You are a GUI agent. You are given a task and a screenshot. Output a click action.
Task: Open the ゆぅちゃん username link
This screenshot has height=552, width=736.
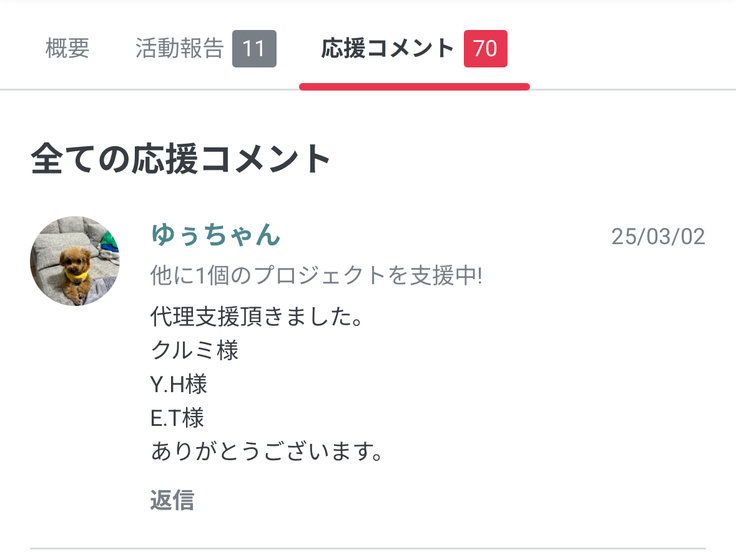(215, 234)
